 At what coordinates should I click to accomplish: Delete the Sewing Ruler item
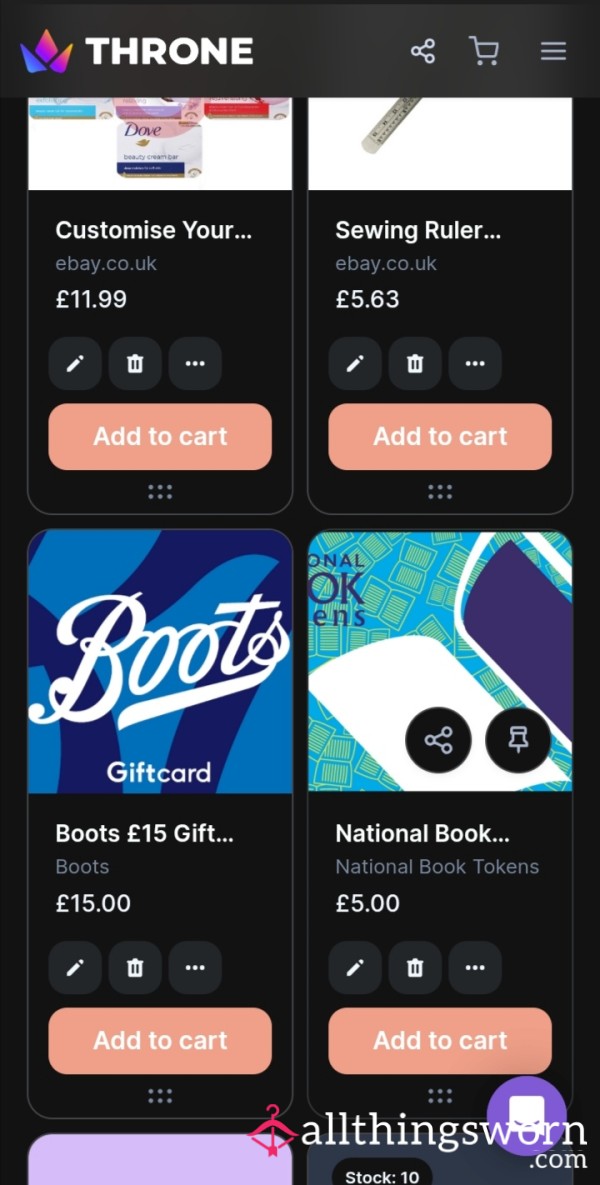click(x=415, y=364)
